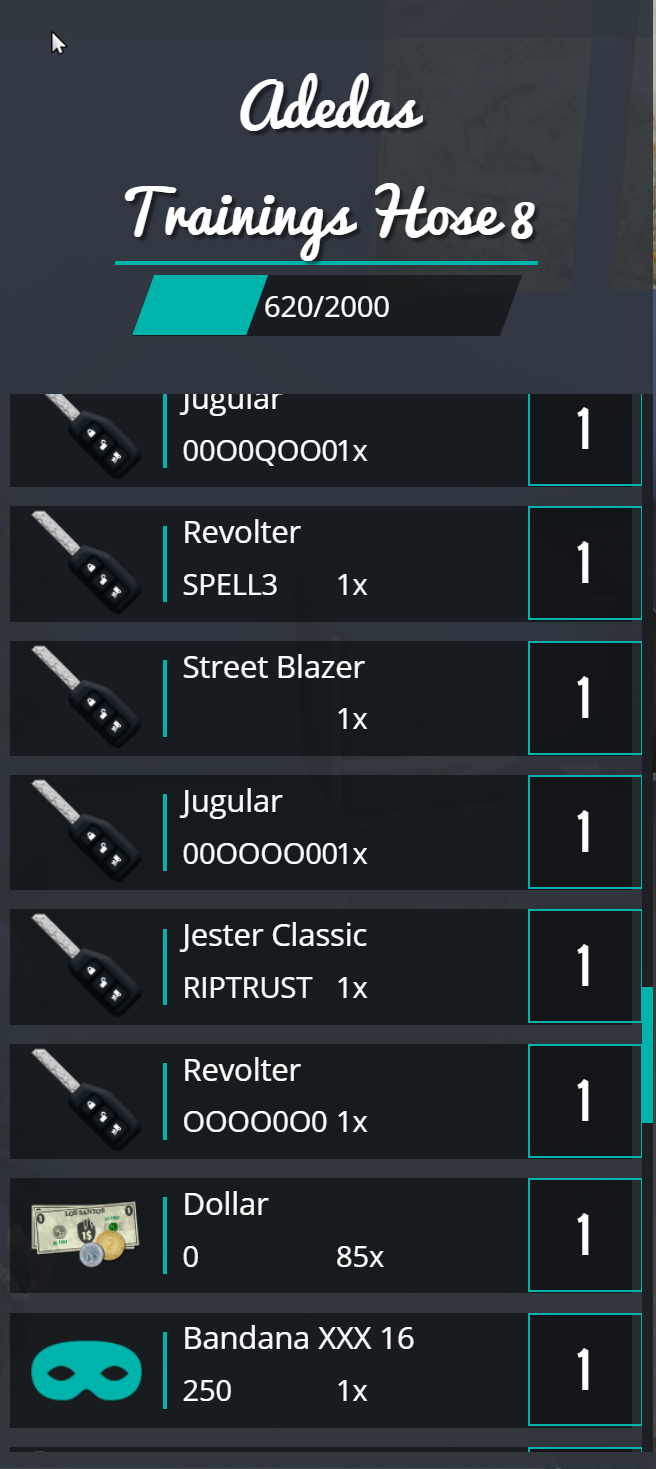The height and width of the screenshot is (1469, 656).
Task: Edit the quantity box next to Dollar
Action: 585,1235
